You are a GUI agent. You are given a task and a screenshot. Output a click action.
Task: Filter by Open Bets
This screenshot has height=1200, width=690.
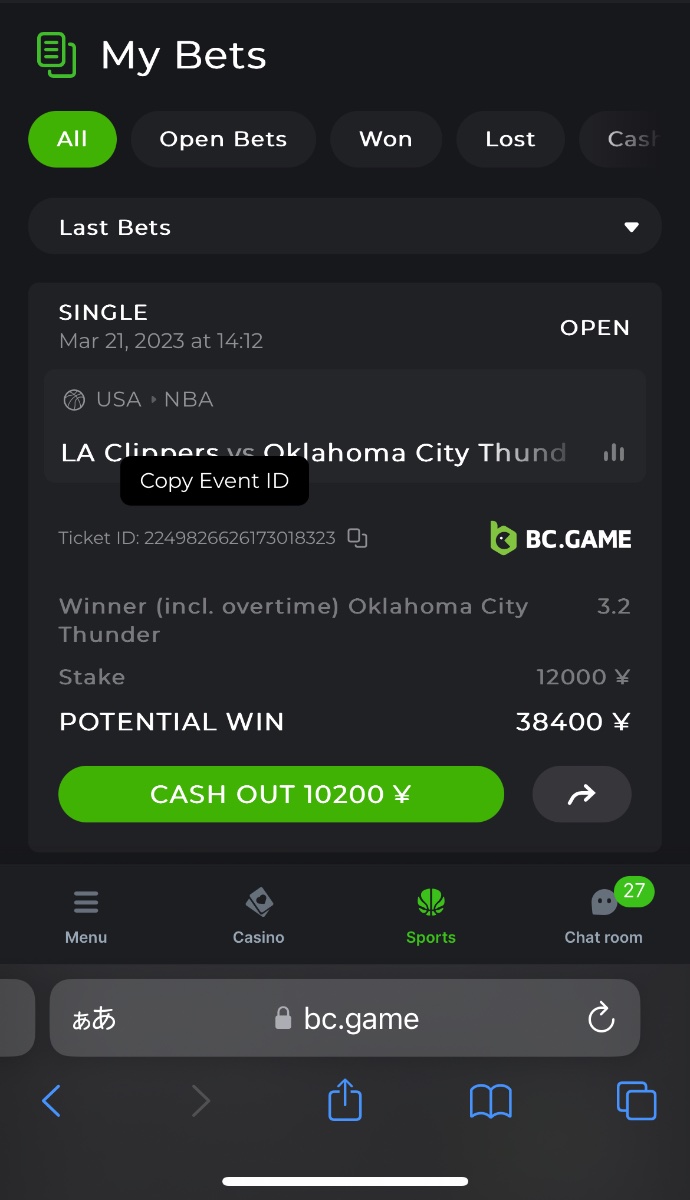click(223, 139)
